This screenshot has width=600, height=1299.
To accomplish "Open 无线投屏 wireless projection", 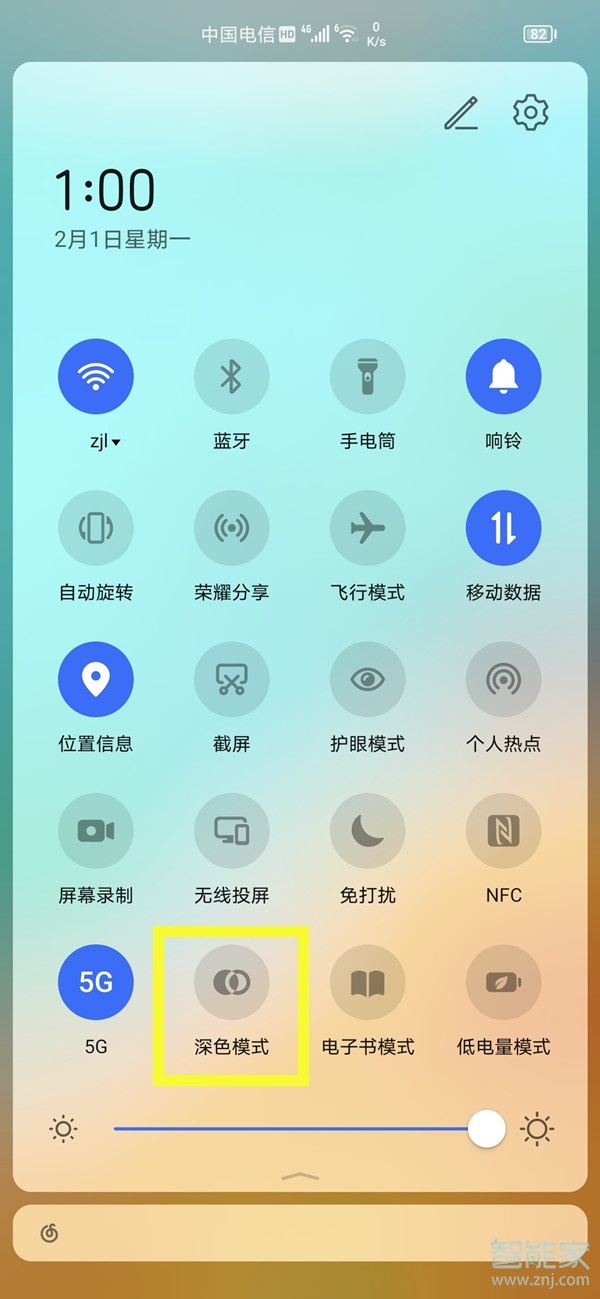I will click(x=232, y=831).
